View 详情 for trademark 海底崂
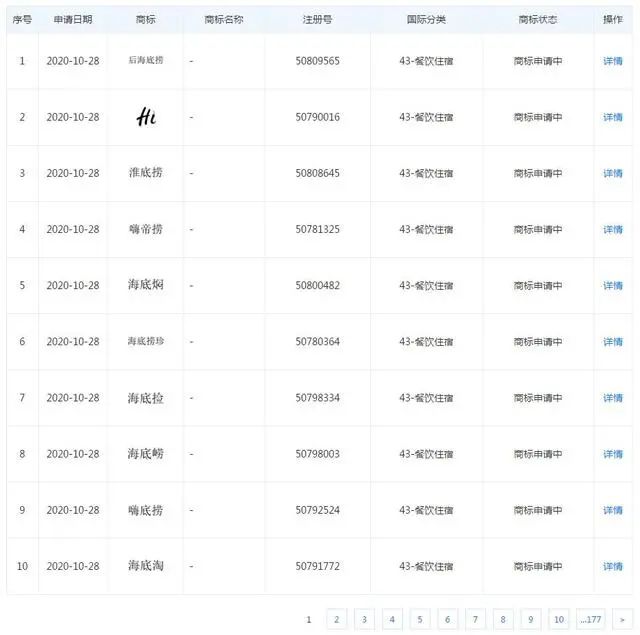Viewport: 640px width, 635px height. coord(612,454)
